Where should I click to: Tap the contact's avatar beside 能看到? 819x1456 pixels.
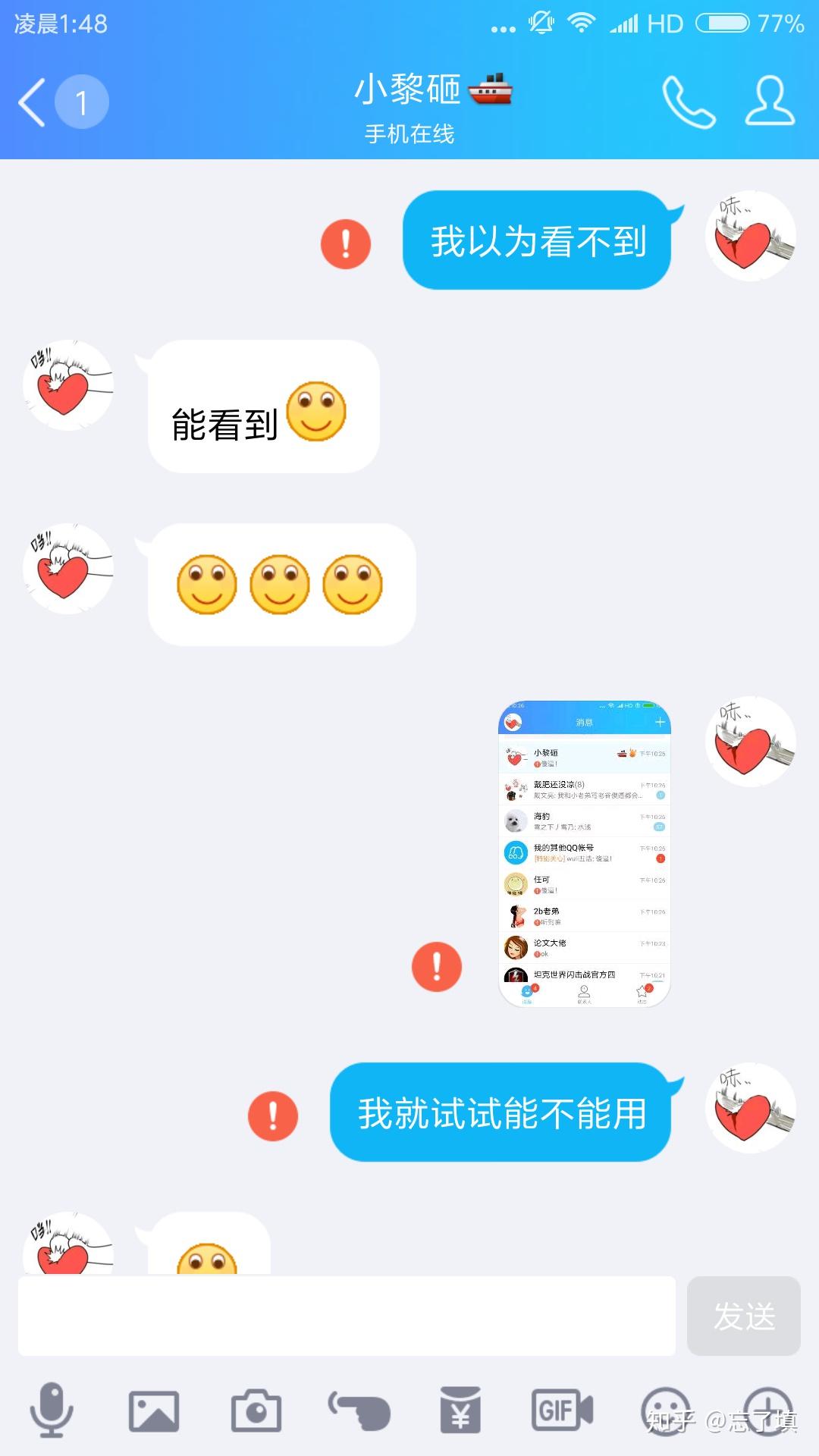point(68,385)
